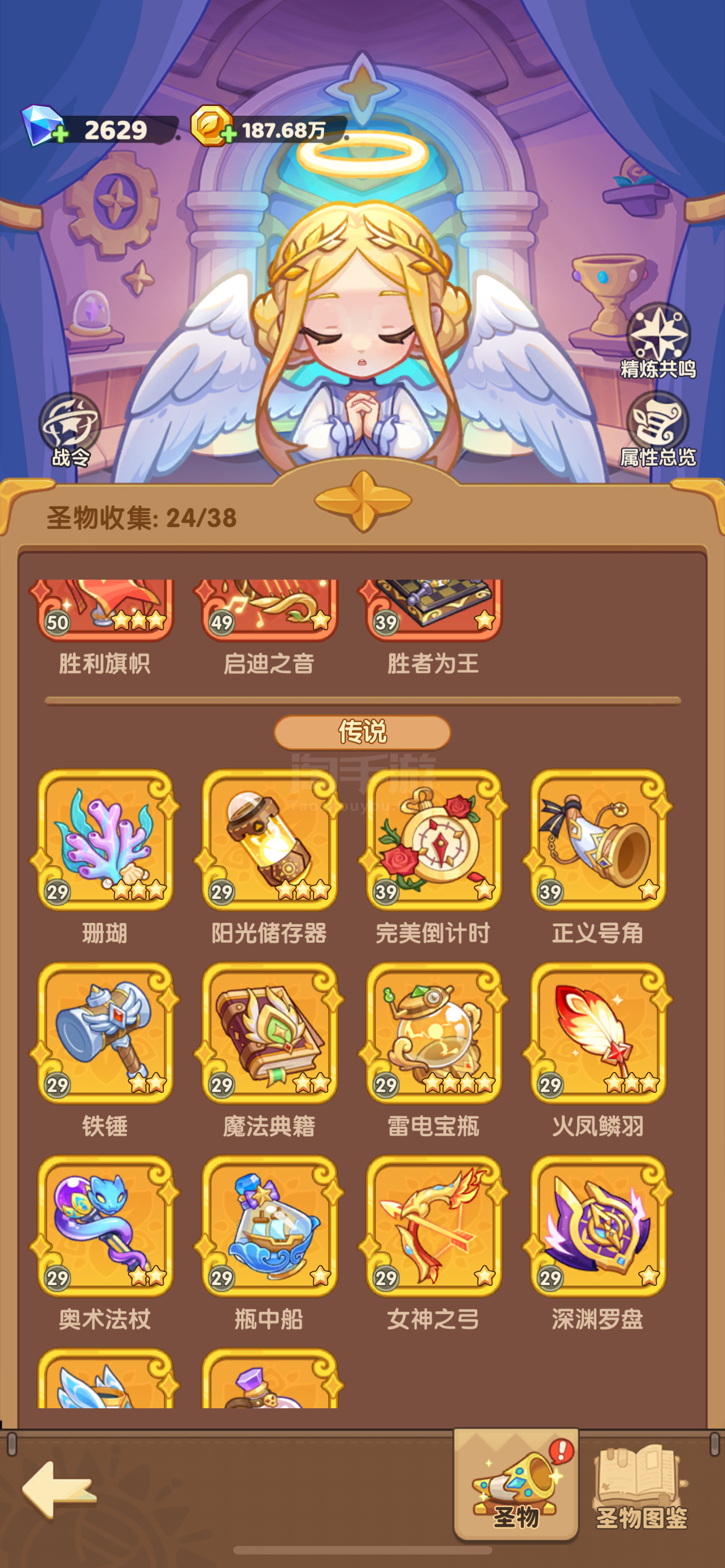The image size is (725, 1568).
Task: Tap the 奥术法杖 relic
Action: (104, 1225)
